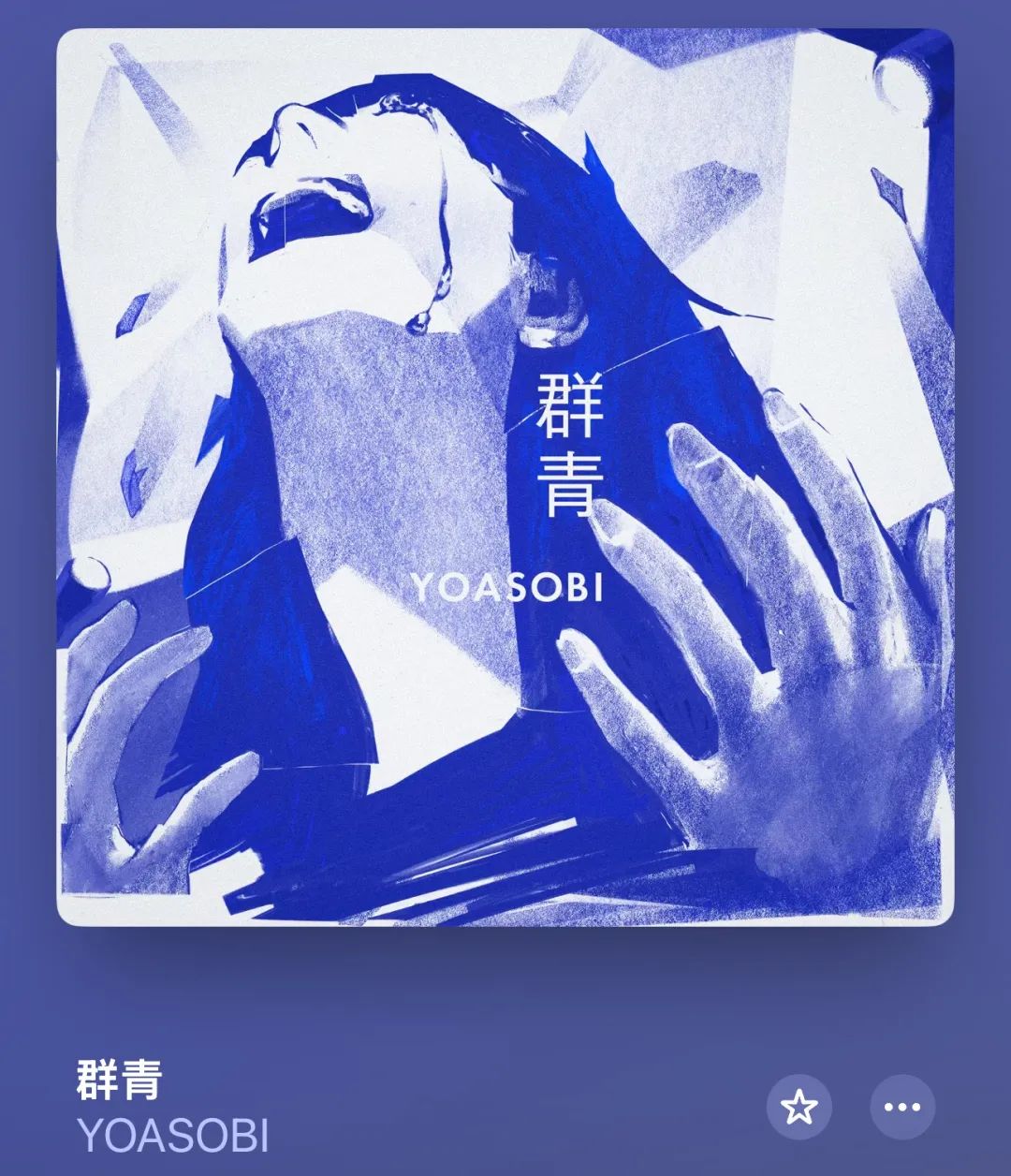Favorite the song with the star icon
Viewport: 1011px width, 1176px height.
[799, 1107]
